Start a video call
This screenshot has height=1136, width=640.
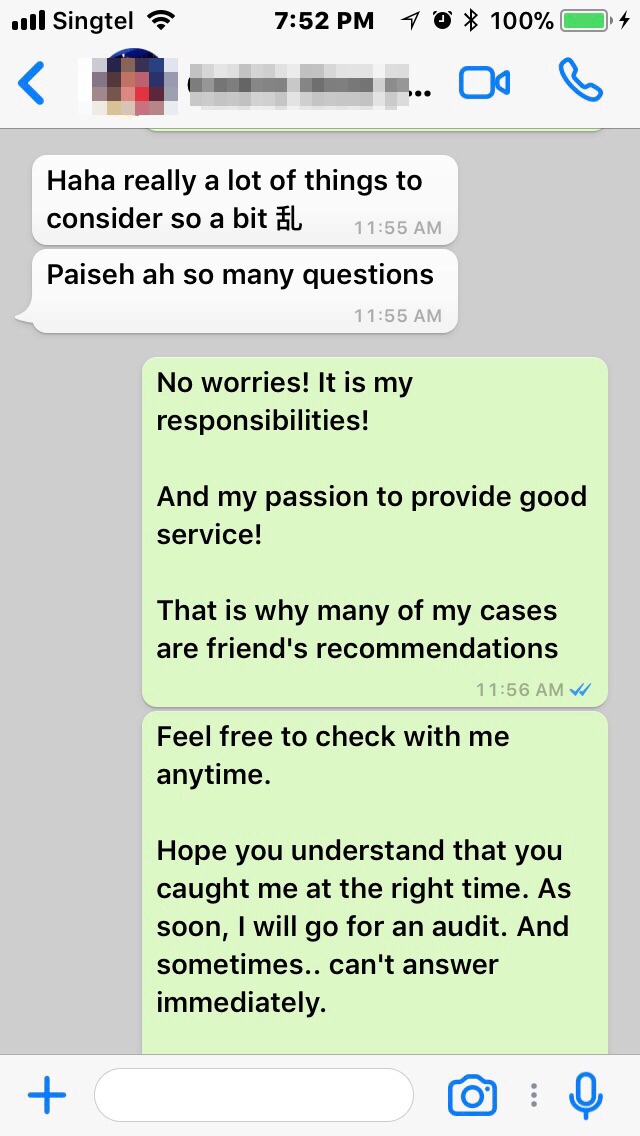pyautogui.click(x=484, y=83)
